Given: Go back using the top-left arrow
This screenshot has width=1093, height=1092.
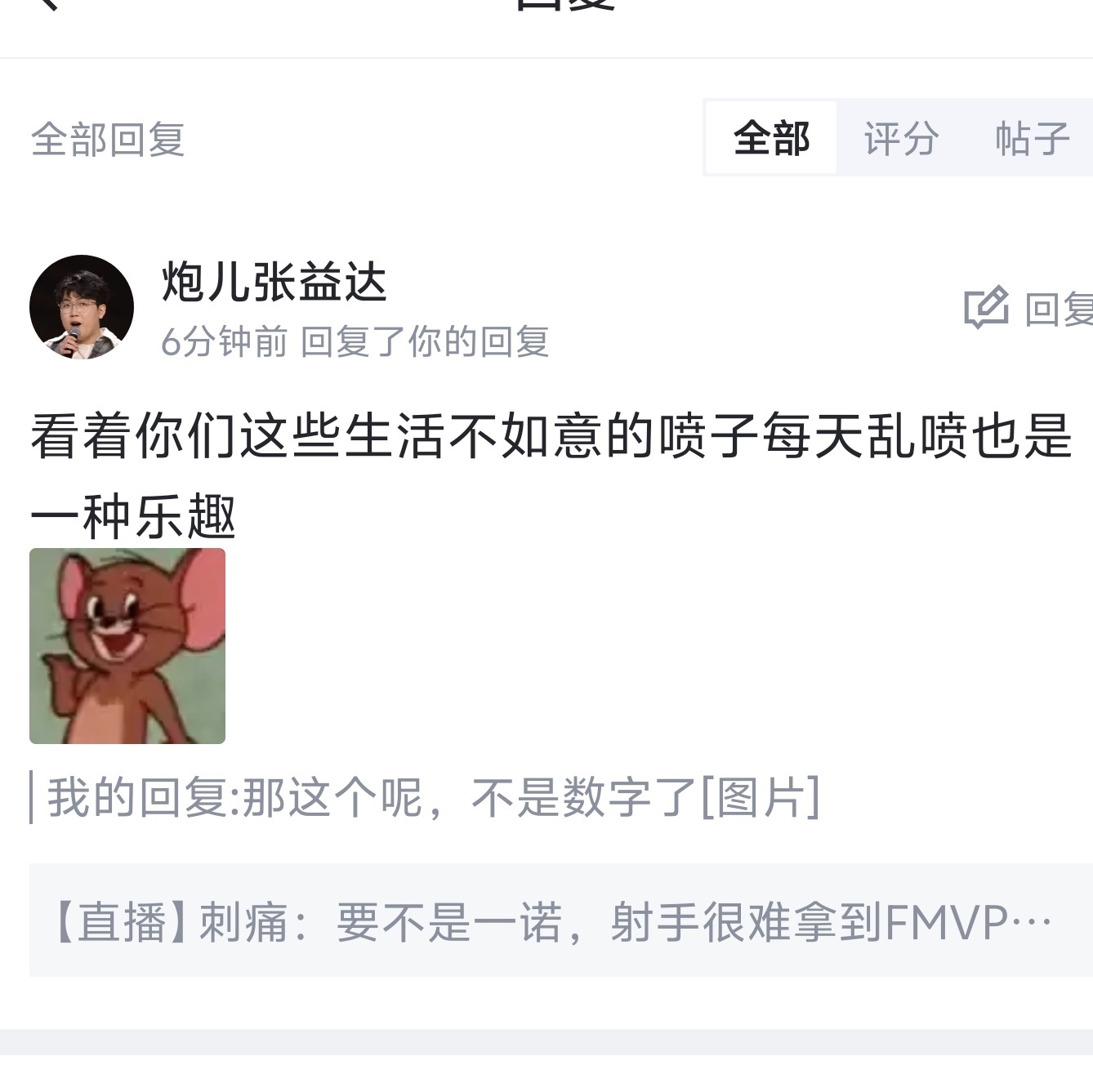Looking at the screenshot, I should click(47, 5).
